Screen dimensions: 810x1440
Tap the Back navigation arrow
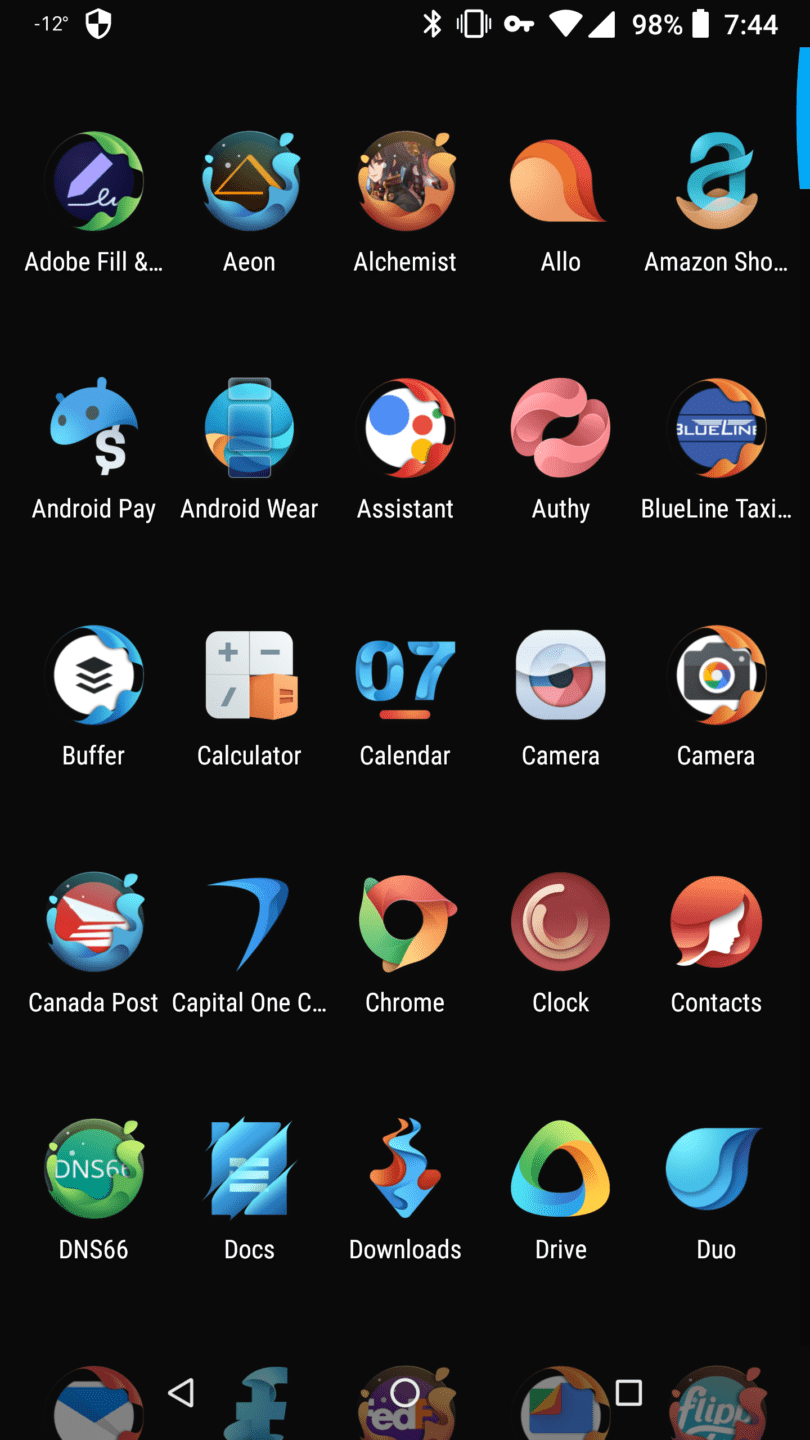[182, 1390]
